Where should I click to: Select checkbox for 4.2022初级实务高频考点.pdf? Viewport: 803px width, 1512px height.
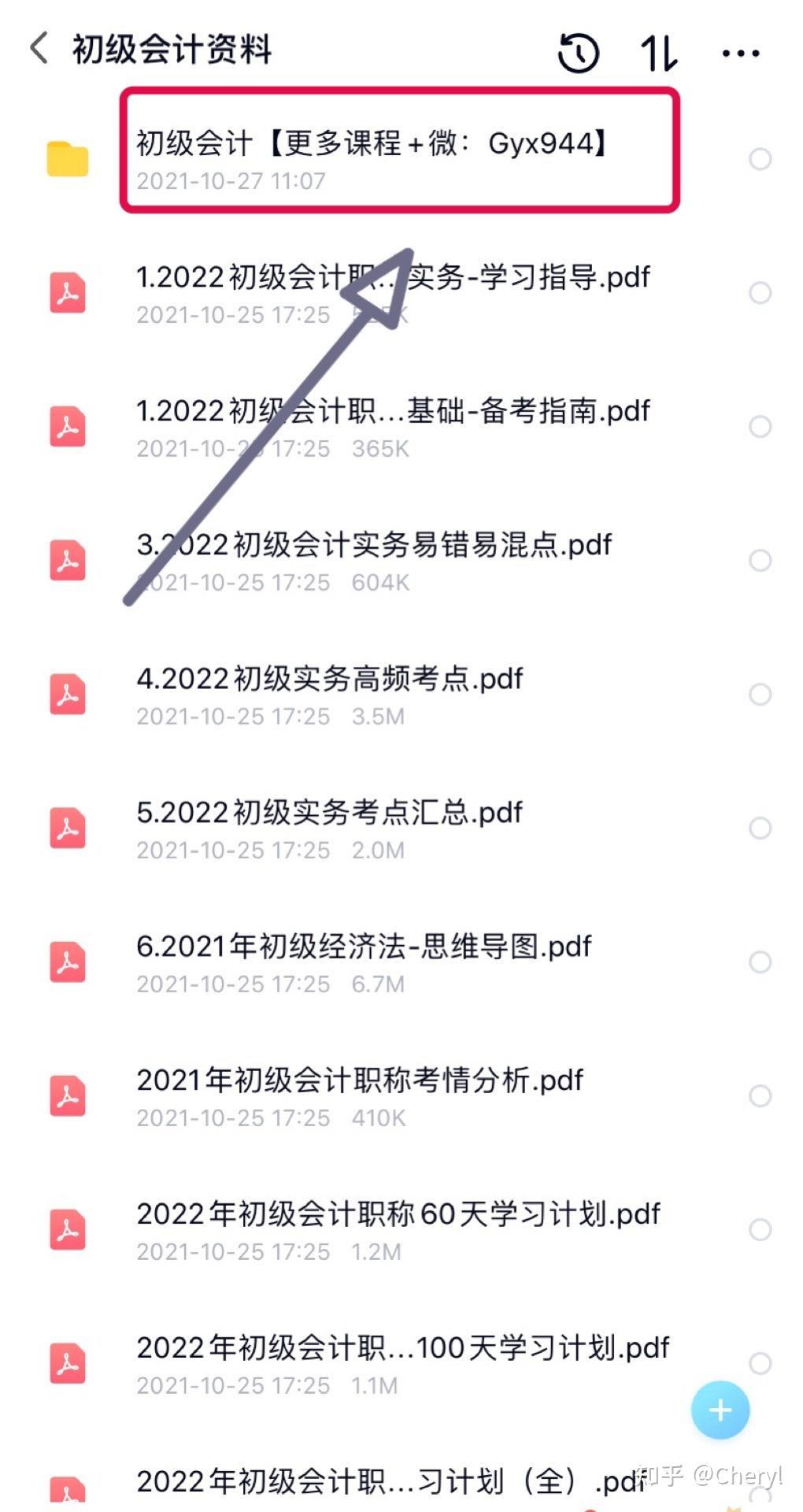(760, 695)
